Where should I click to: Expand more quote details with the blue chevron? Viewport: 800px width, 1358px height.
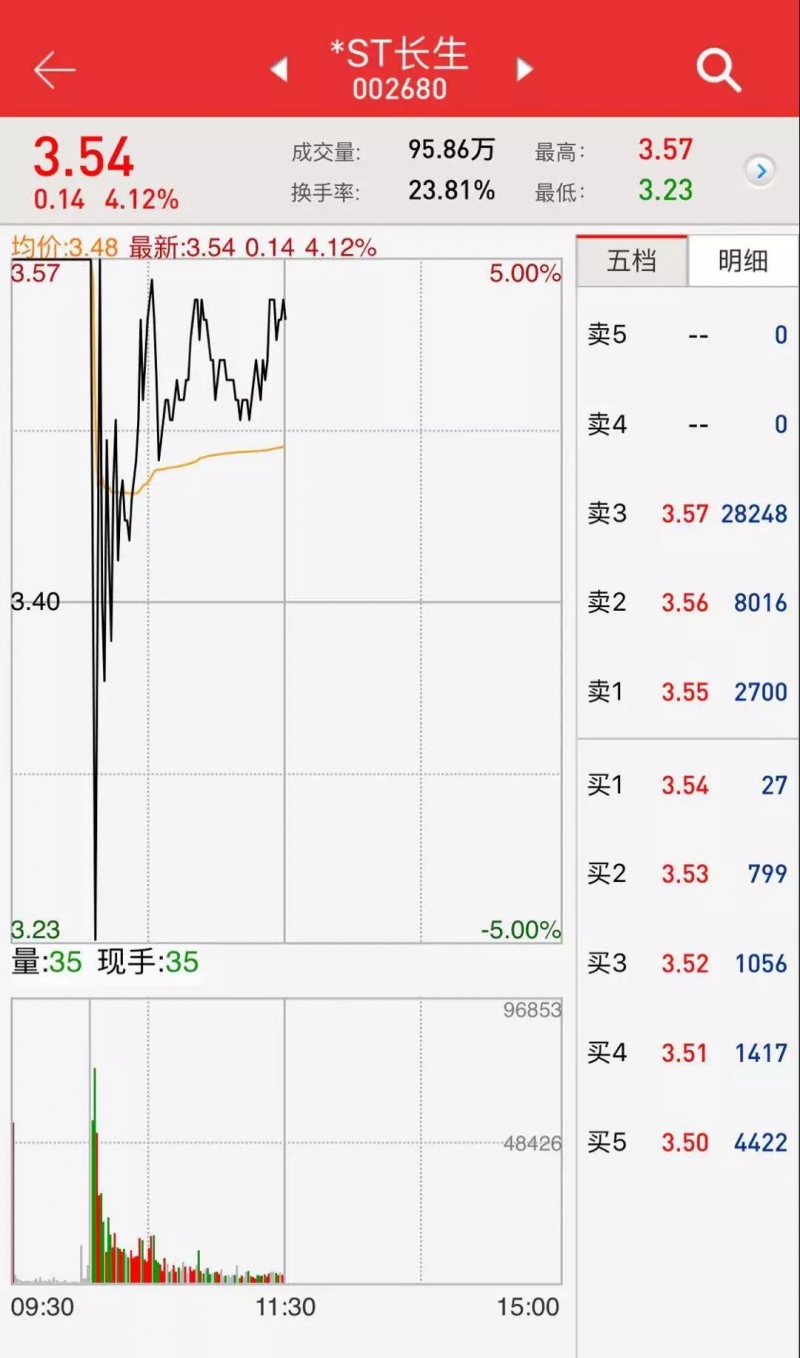click(760, 171)
